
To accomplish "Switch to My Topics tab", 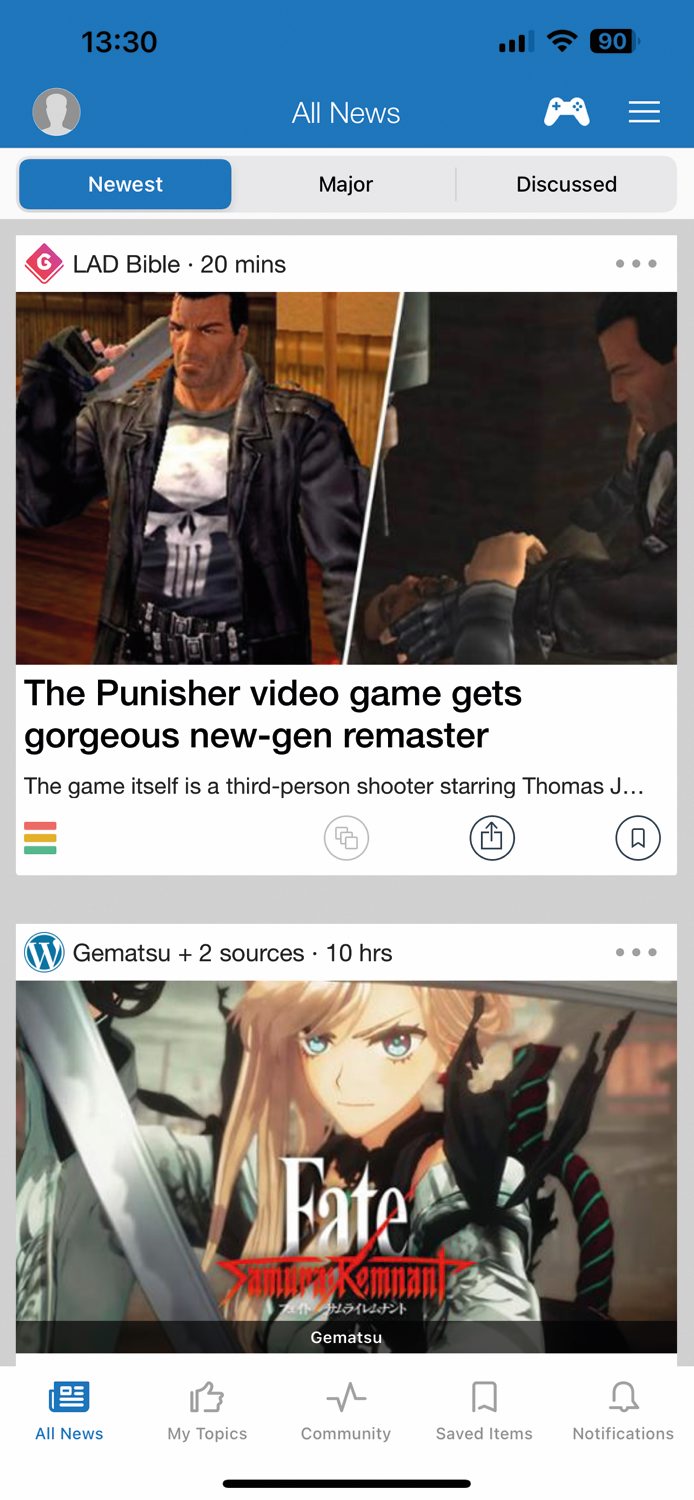I will pos(207,1411).
